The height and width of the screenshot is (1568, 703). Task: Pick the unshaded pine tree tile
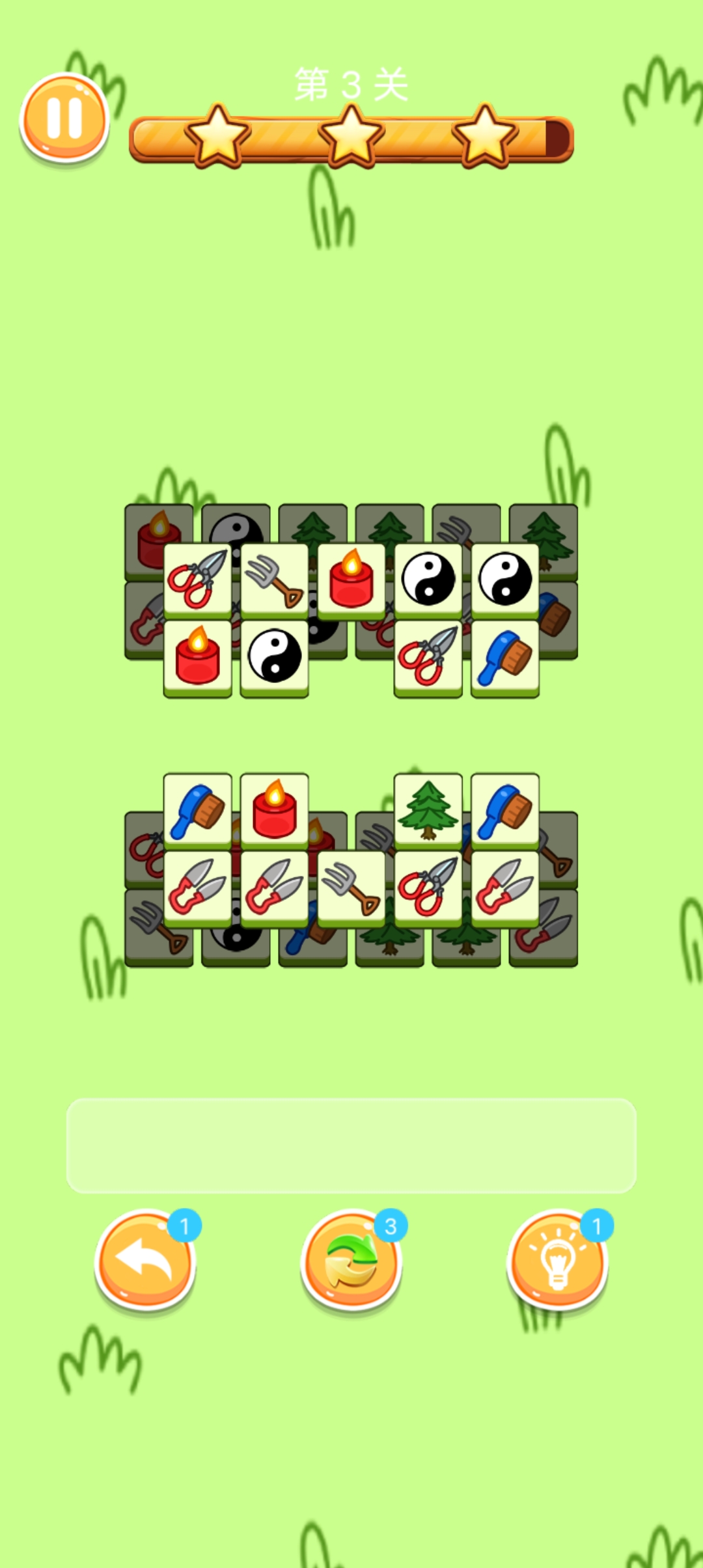tap(428, 810)
